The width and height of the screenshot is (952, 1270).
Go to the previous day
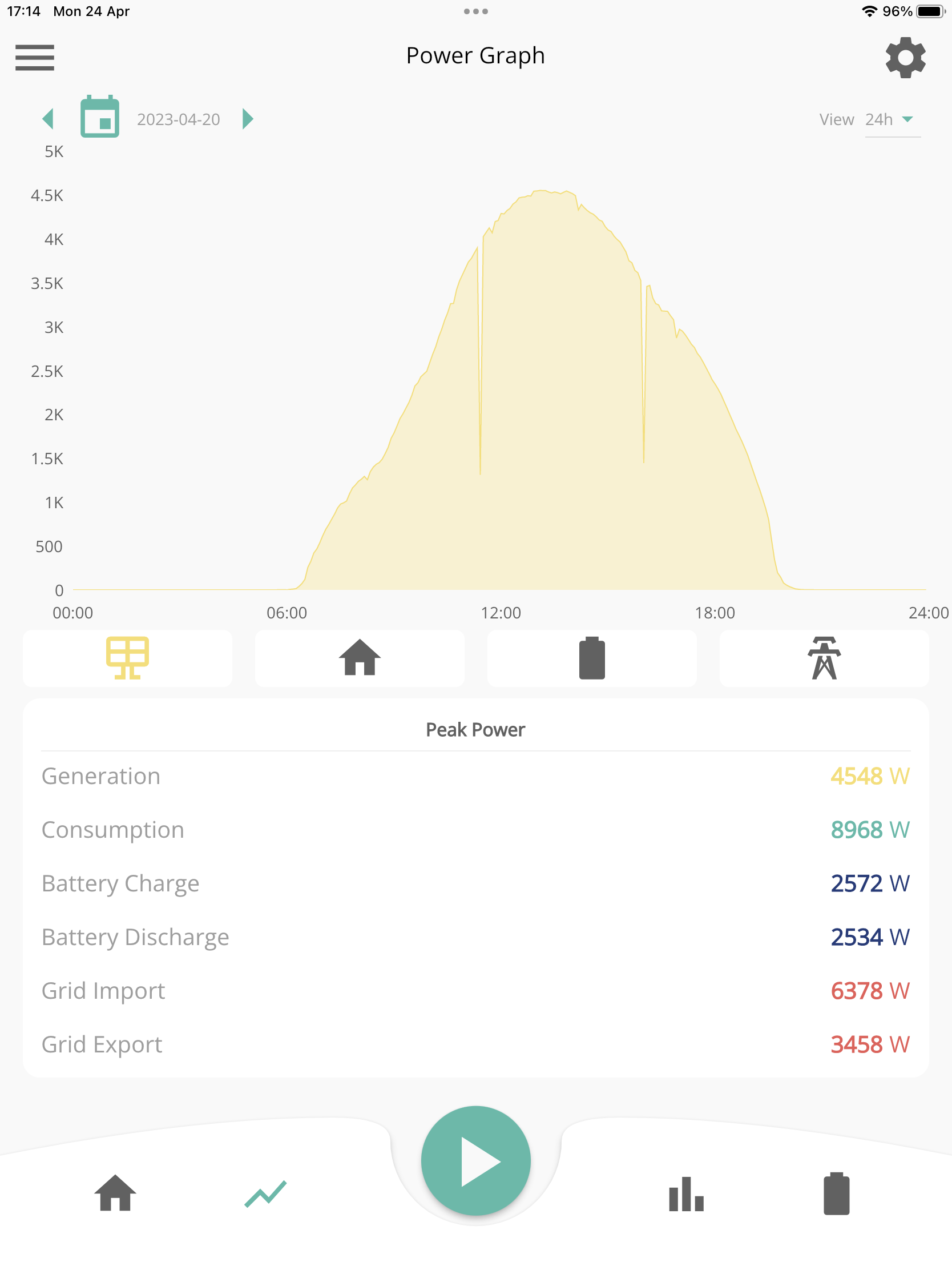click(48, 119)
